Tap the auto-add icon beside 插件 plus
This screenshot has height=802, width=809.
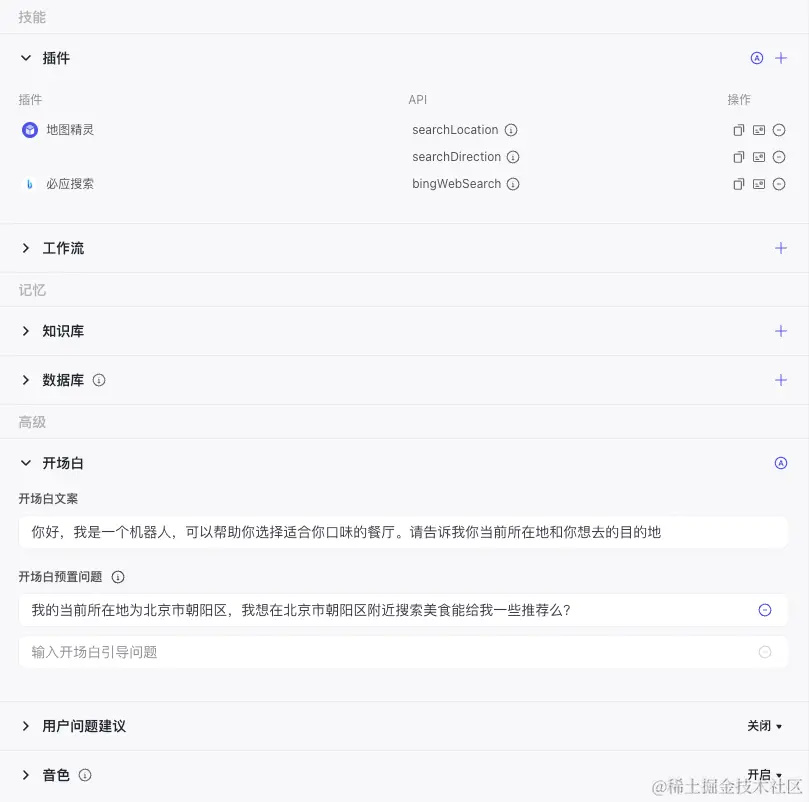coord(757,58)
